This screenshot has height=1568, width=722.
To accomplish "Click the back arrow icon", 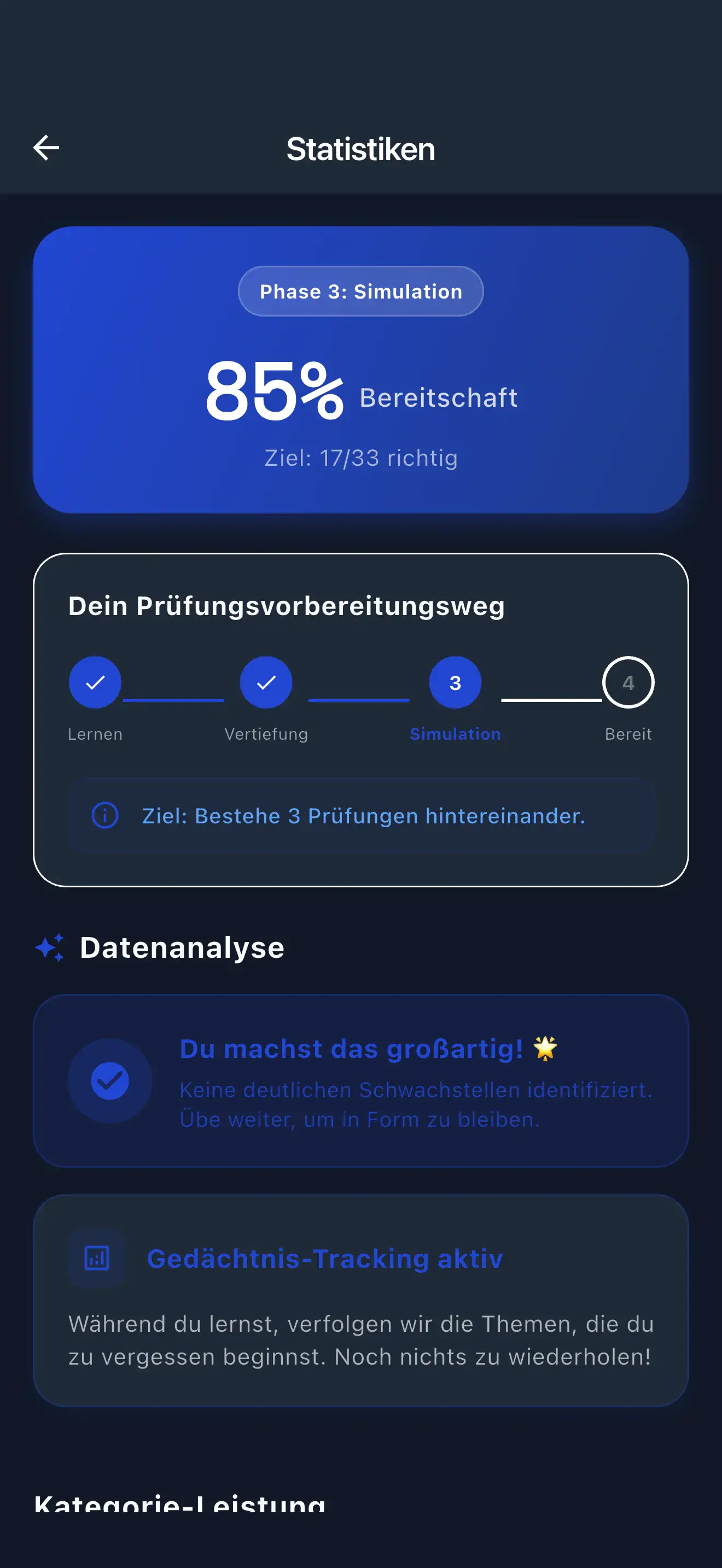I will [x=45, y=147].
